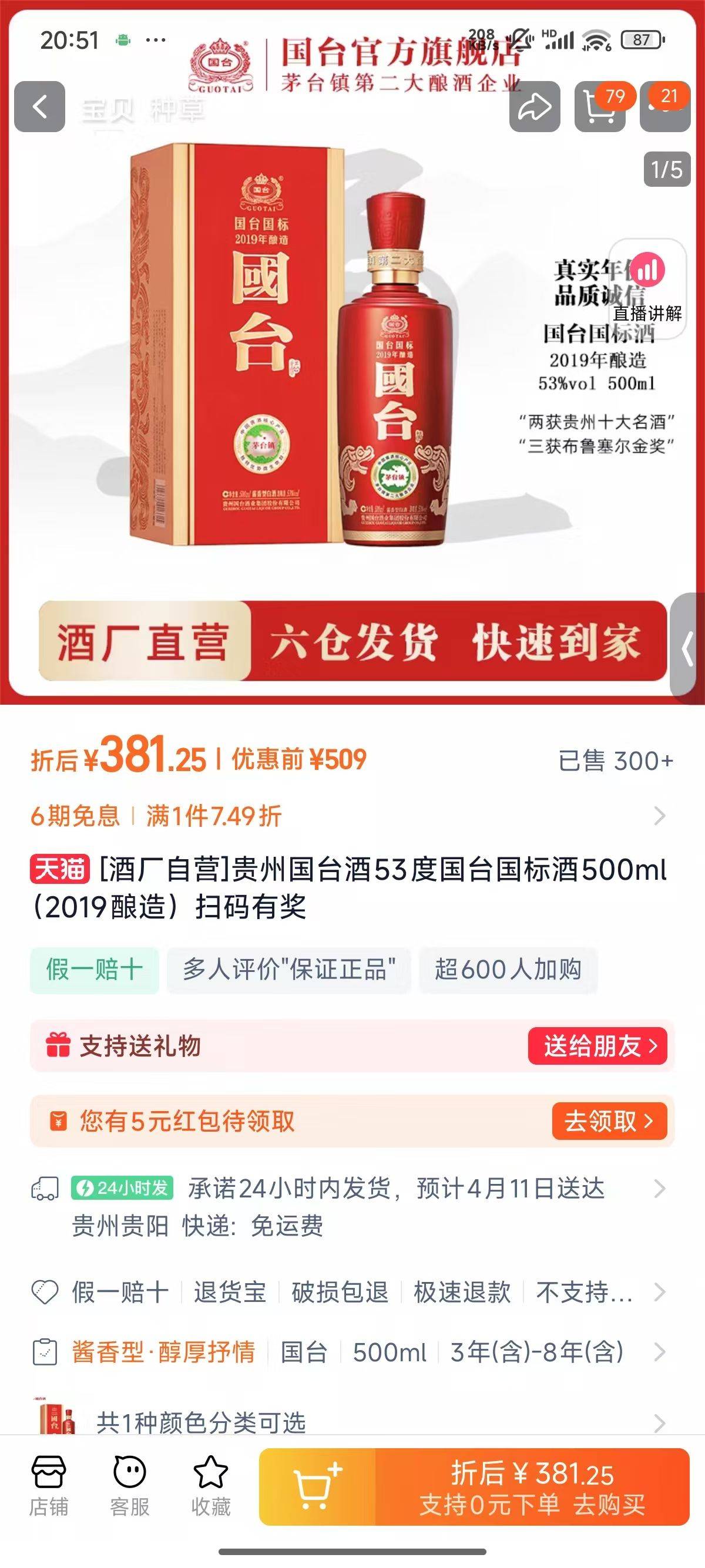The image size is (705, 1568).
Task: Share this product listing
Action: [x=534, y=107]
